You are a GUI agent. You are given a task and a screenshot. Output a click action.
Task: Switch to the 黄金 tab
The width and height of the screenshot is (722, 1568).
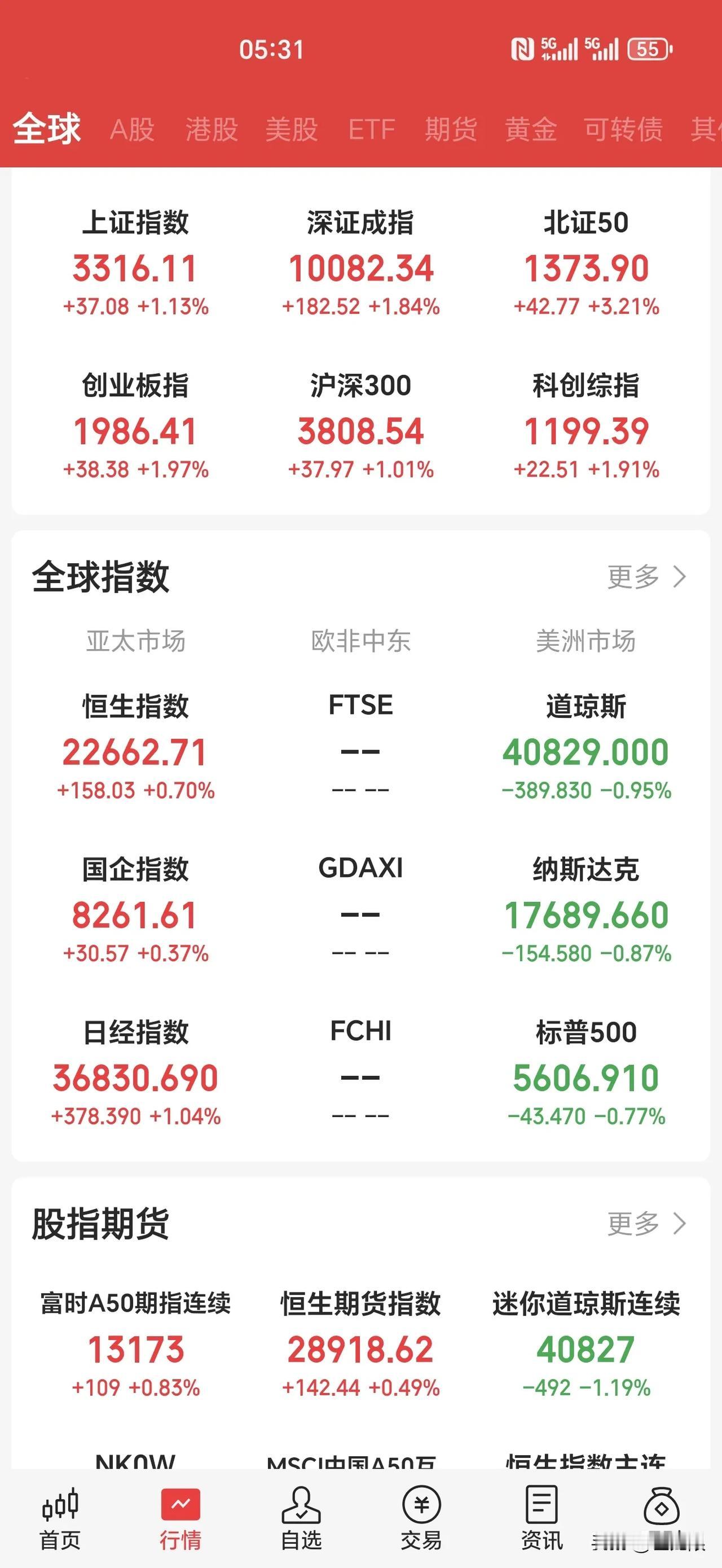[530, 129]
